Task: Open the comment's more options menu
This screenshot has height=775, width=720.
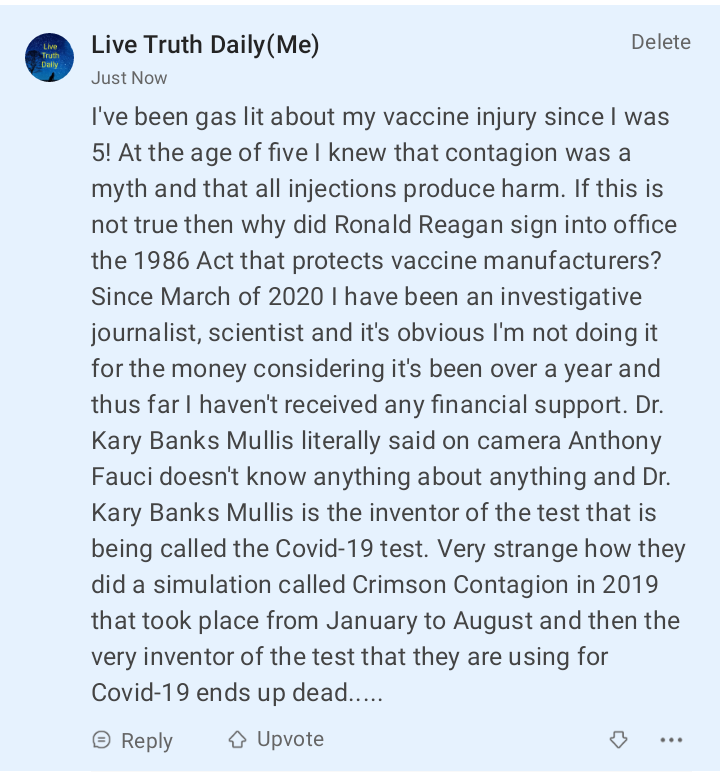Action: [x=671, y=740]
